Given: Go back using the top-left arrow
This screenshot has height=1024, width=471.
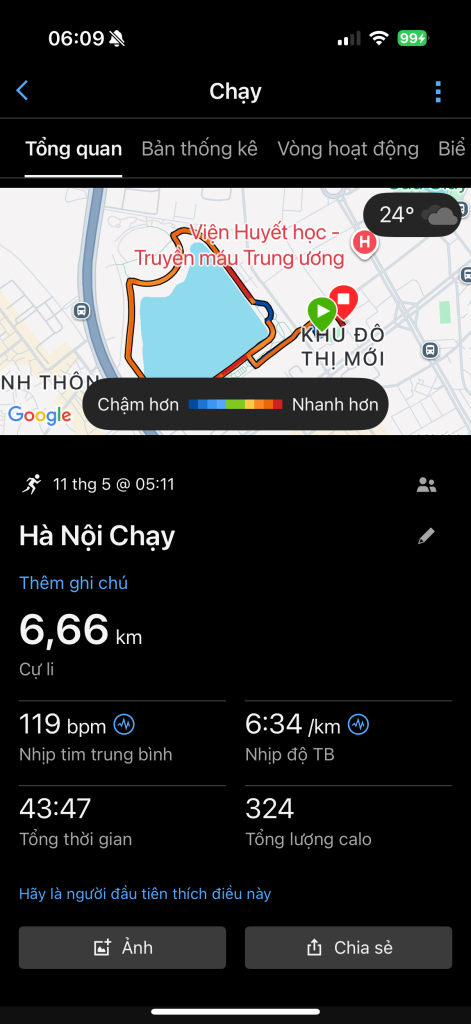Looking at the screenshot, I should [22, 91].
